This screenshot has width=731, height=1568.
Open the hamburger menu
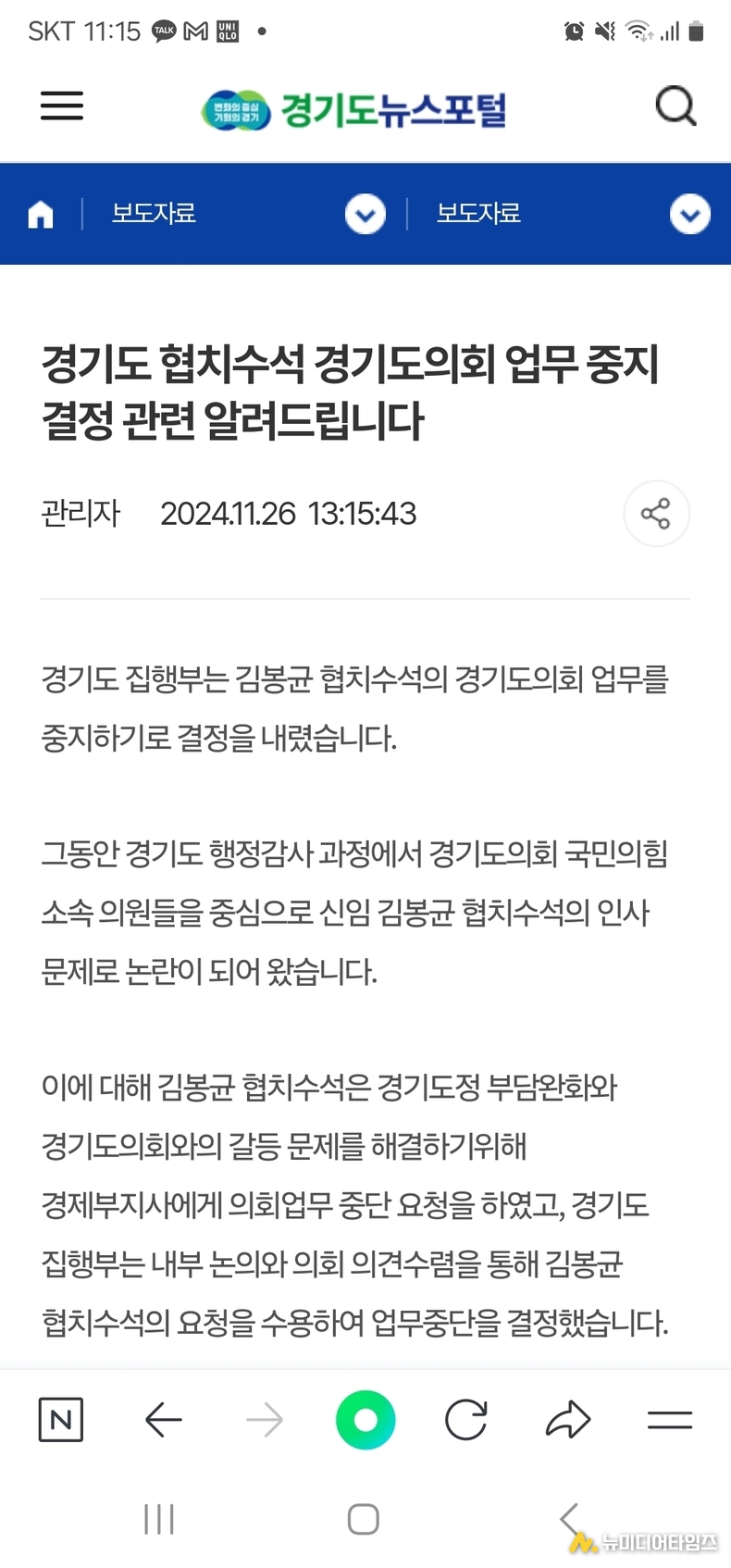[x=62, y=106]
